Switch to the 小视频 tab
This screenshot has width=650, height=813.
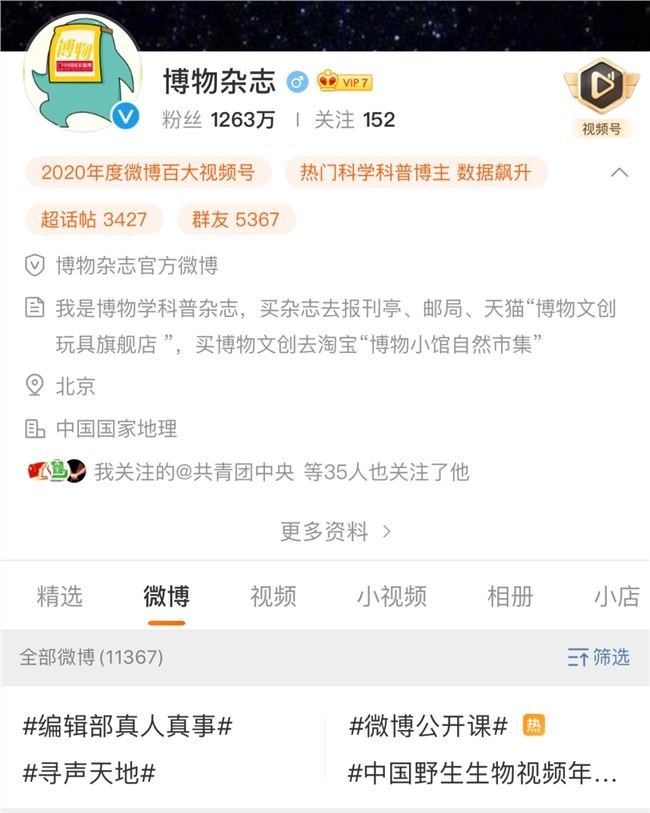[391, 597]
